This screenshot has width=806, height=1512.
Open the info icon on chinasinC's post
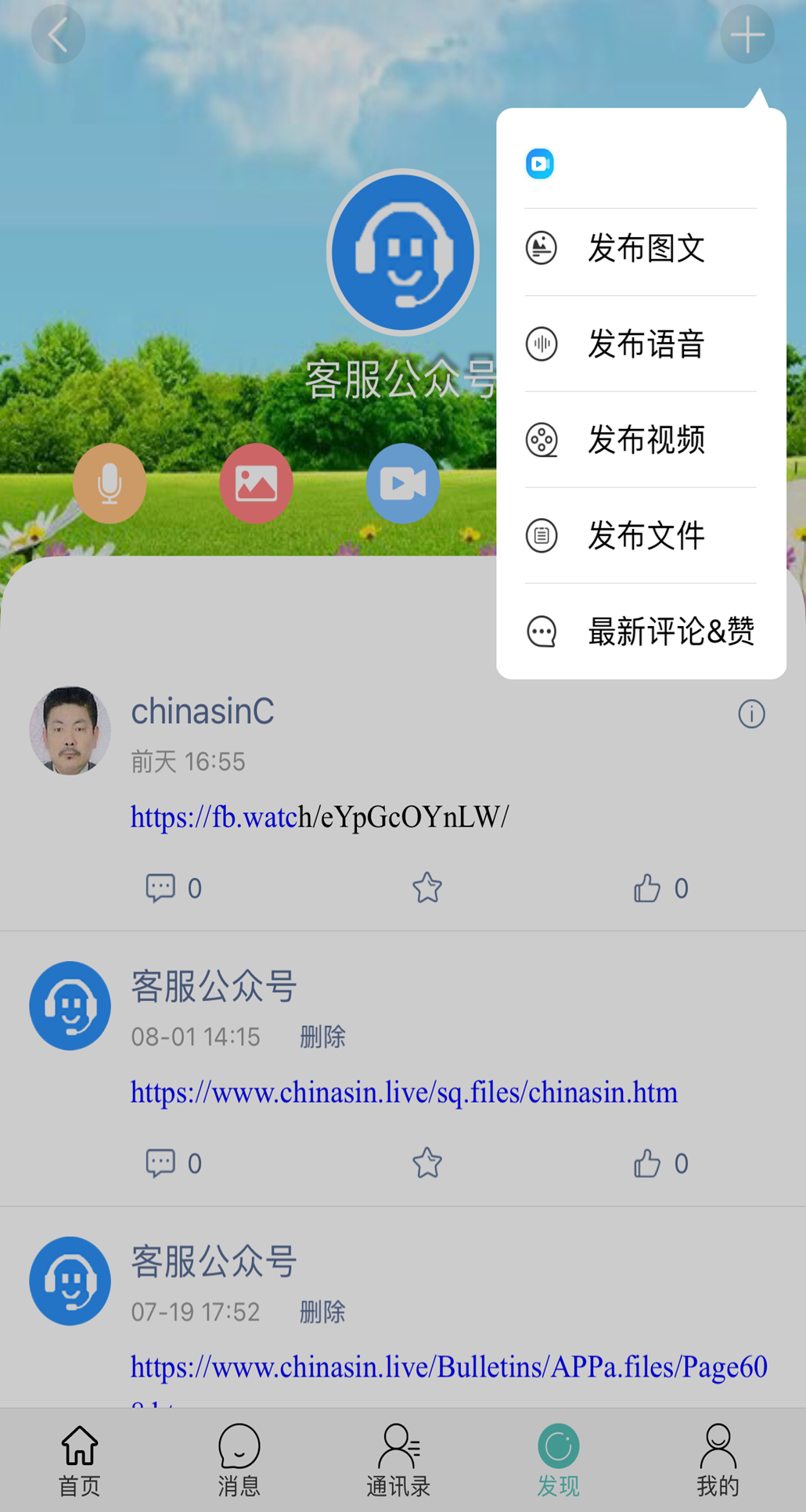(751, 714)
